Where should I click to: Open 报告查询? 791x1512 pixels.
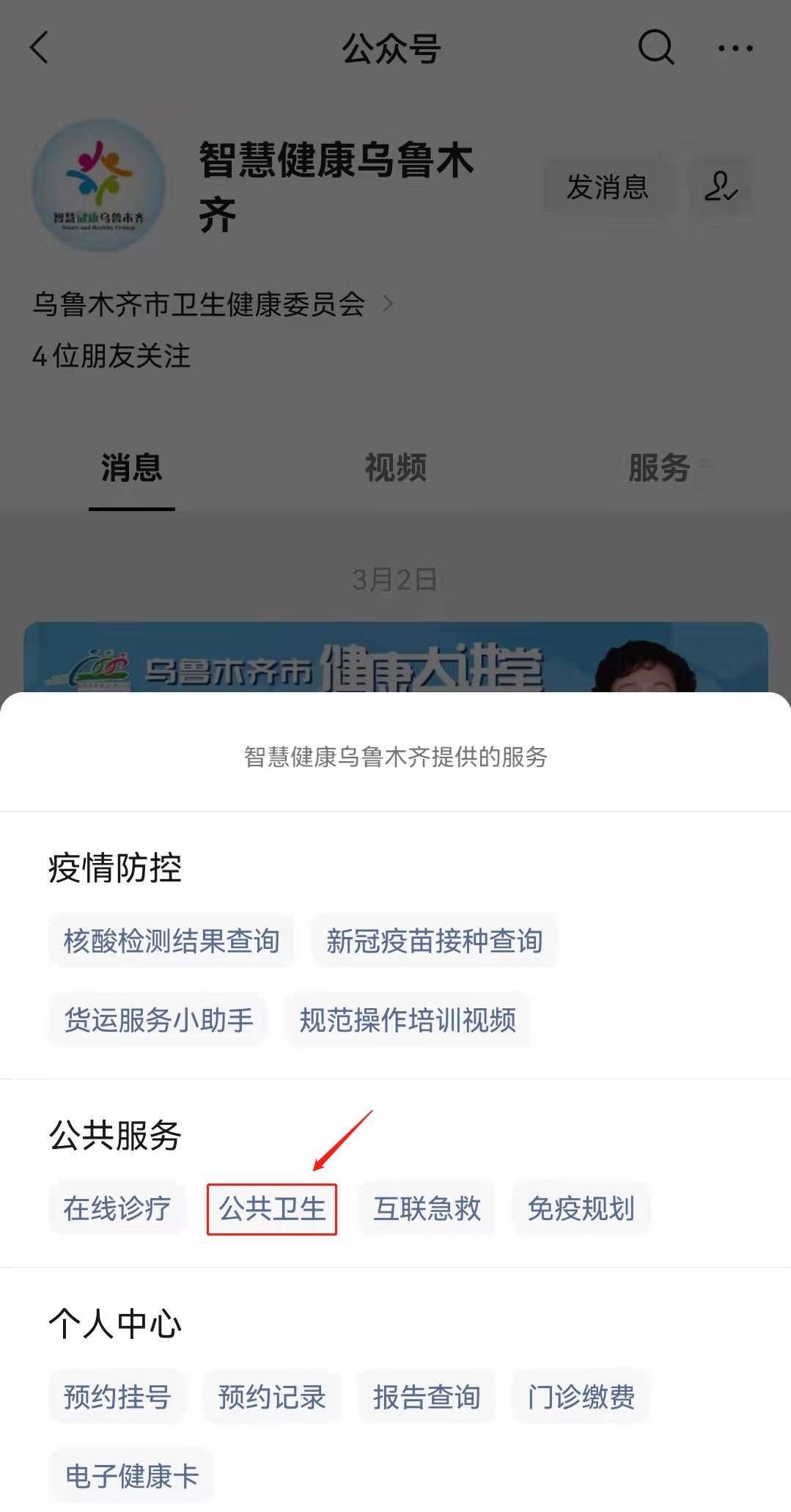(x=427, y=1397)
